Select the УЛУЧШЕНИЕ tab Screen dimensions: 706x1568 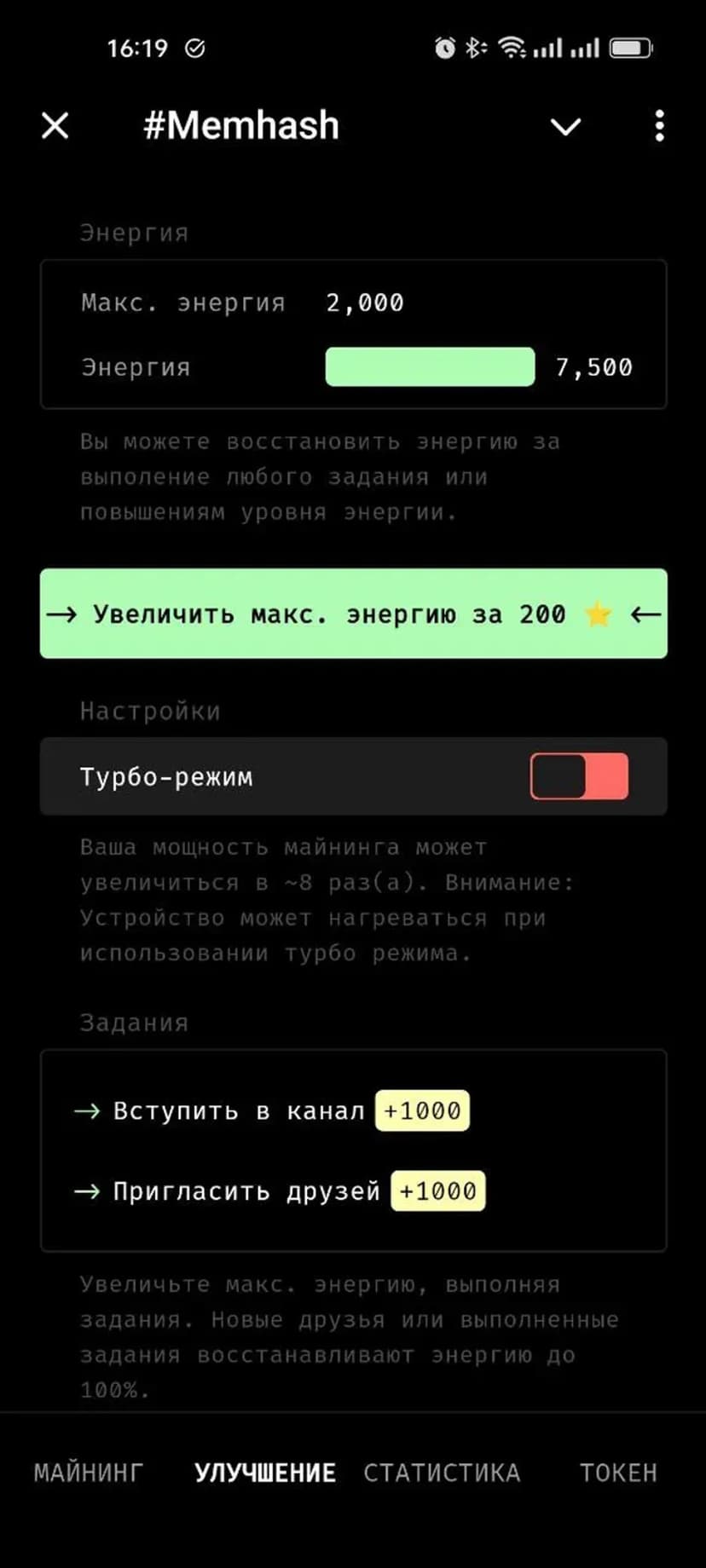264,1473
